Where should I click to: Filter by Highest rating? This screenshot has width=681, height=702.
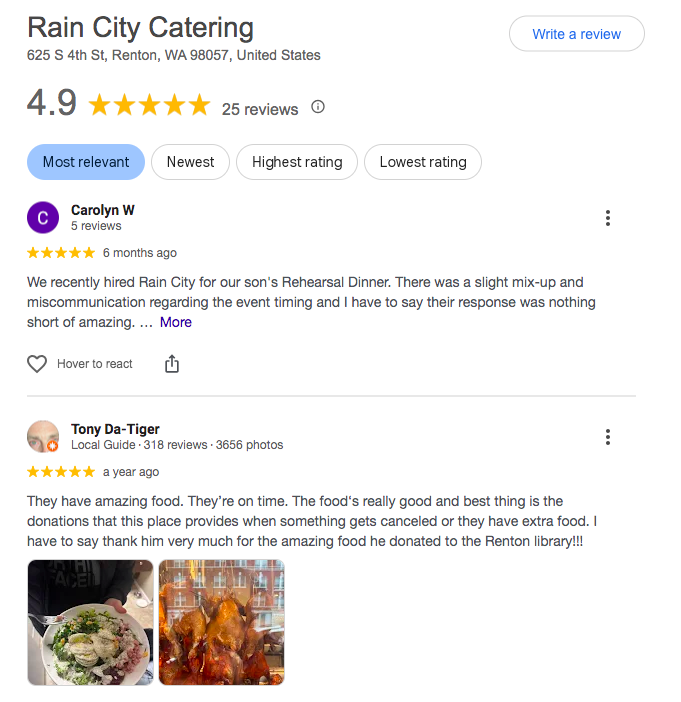(297, 162)
